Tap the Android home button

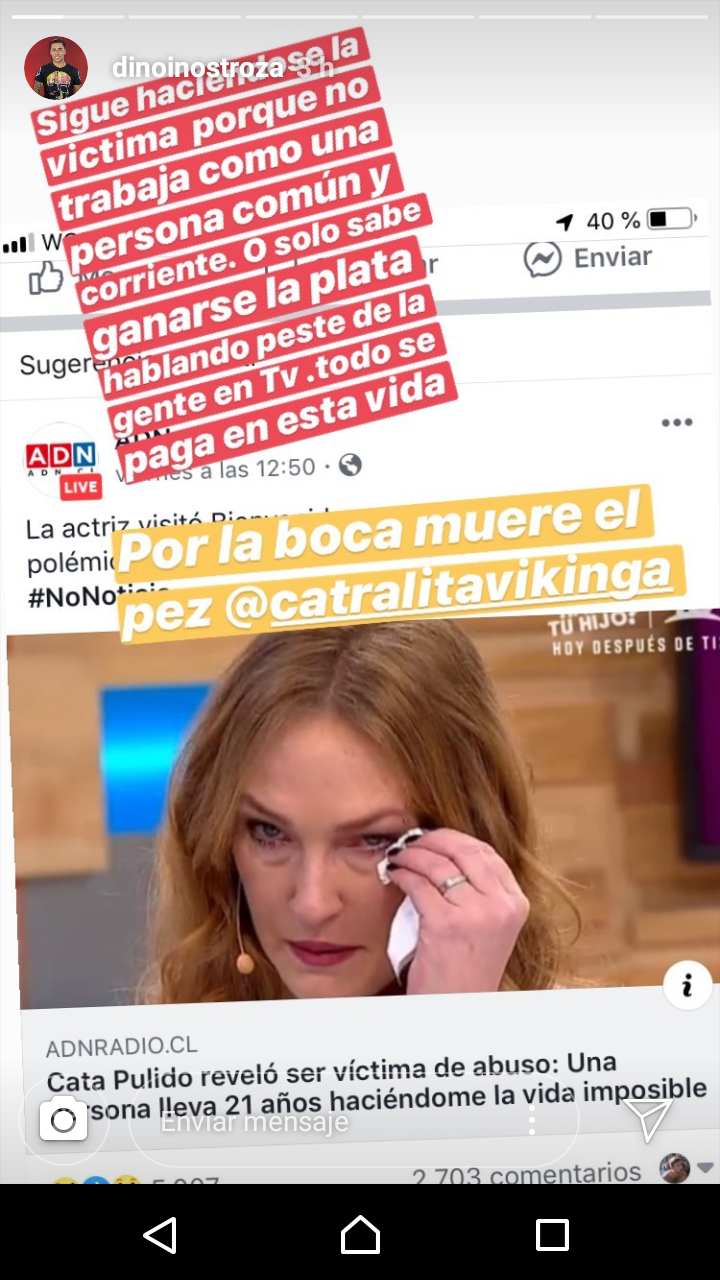[x=360, y=1235]
